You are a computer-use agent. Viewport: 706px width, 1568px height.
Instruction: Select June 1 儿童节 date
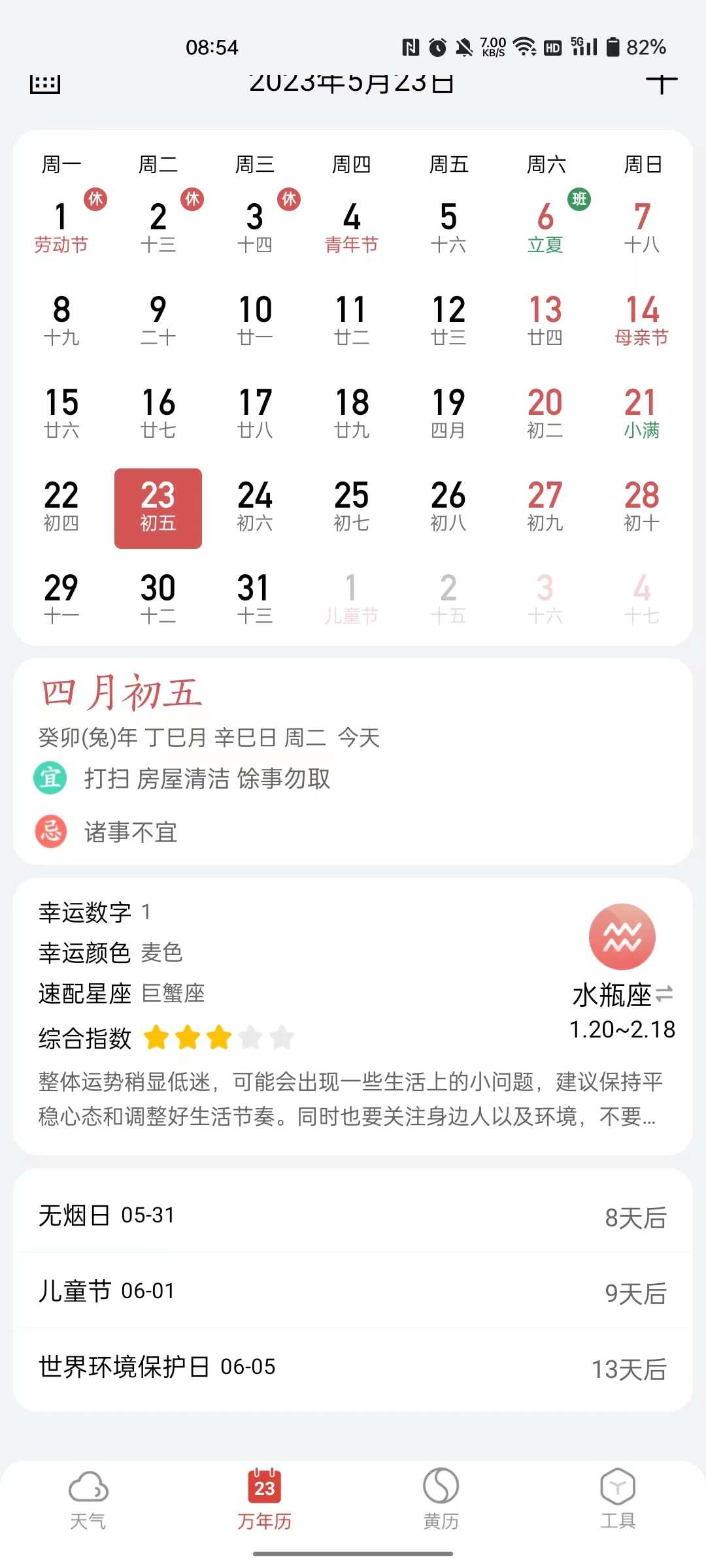point(352,598)
